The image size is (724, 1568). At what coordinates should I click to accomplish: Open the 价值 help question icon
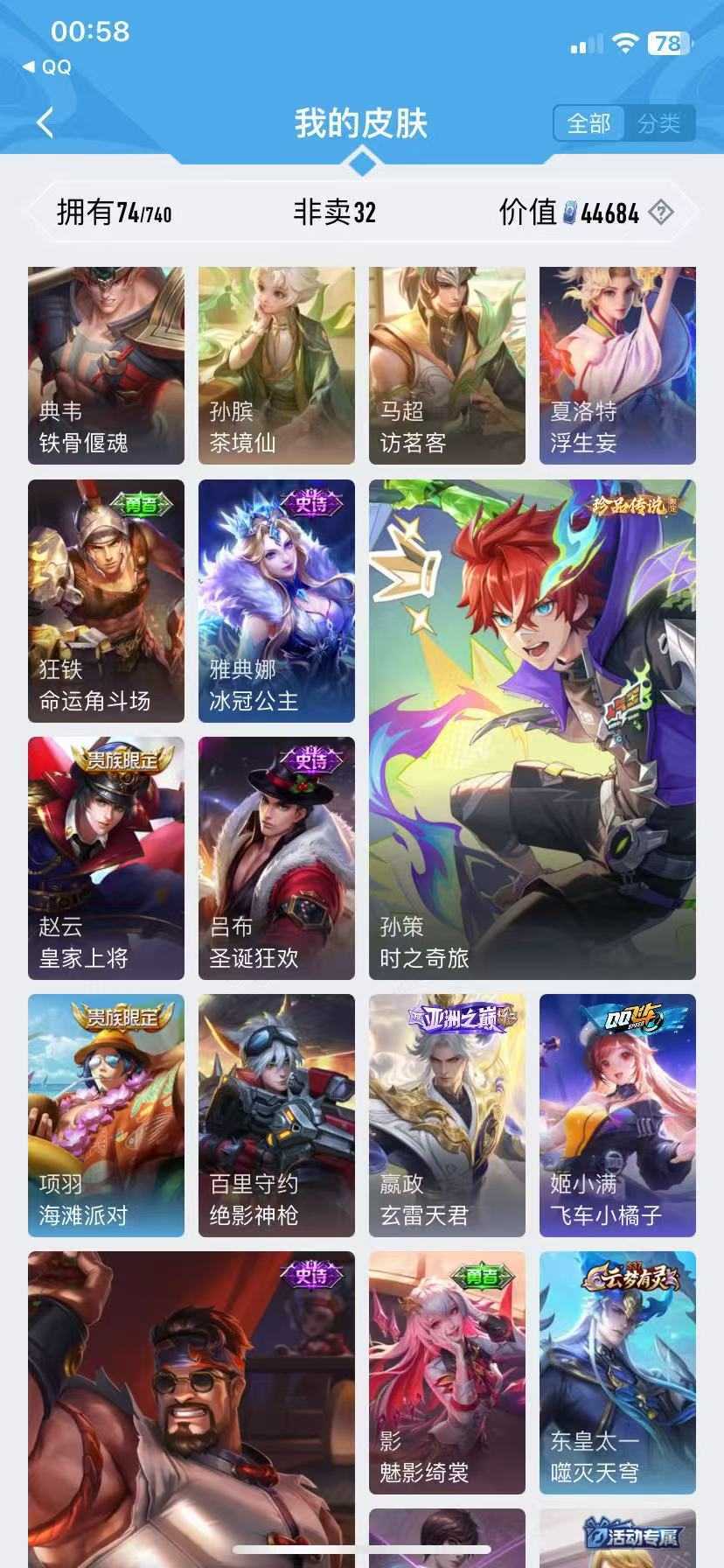pos(662,212)
